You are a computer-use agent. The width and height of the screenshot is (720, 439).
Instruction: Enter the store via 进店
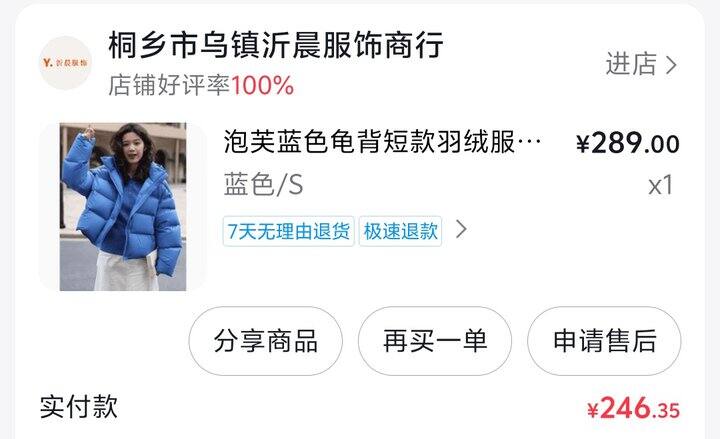(x=641, y=64)
